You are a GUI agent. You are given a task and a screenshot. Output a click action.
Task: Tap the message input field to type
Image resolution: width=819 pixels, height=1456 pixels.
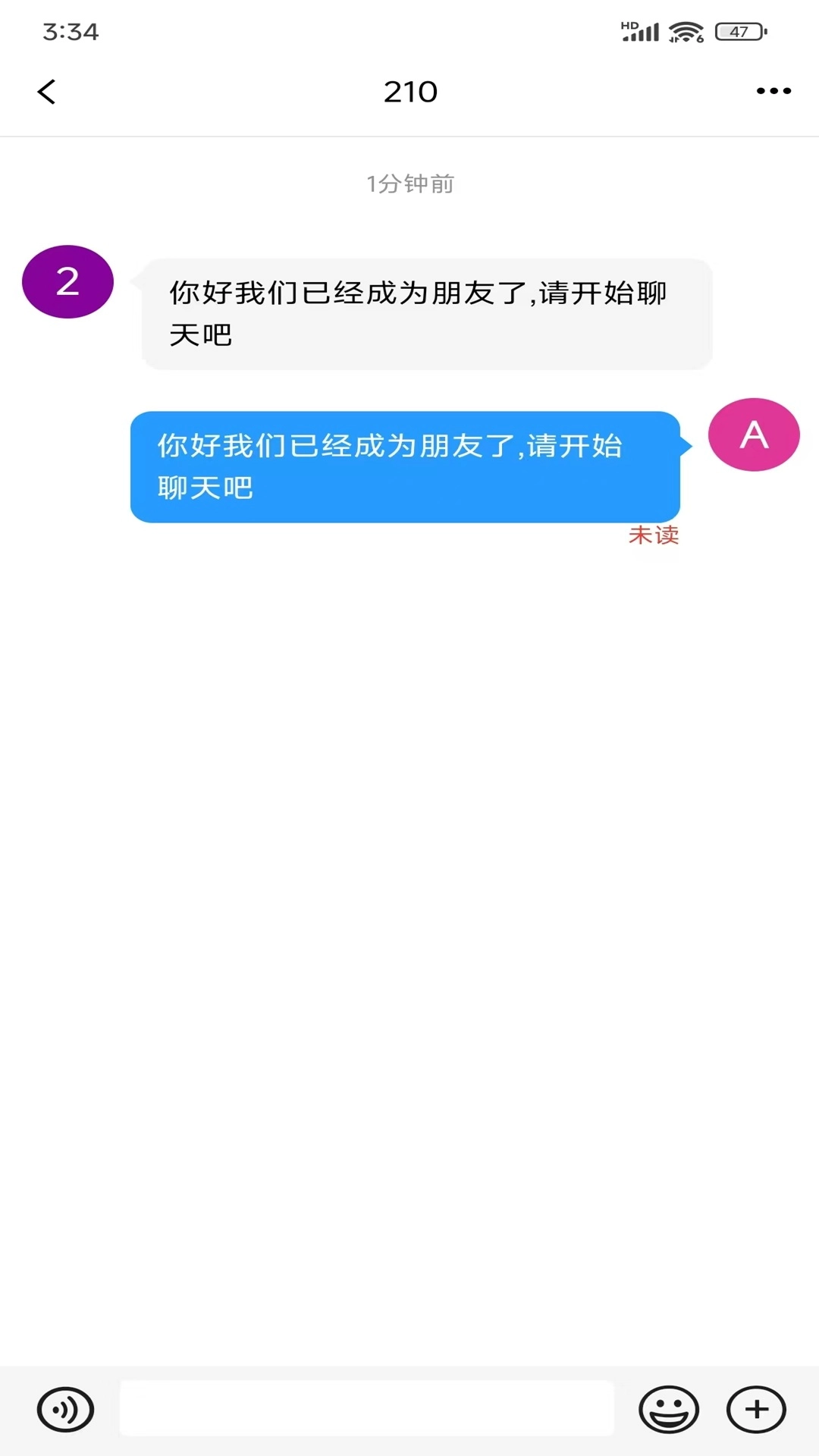(368, 1407)
